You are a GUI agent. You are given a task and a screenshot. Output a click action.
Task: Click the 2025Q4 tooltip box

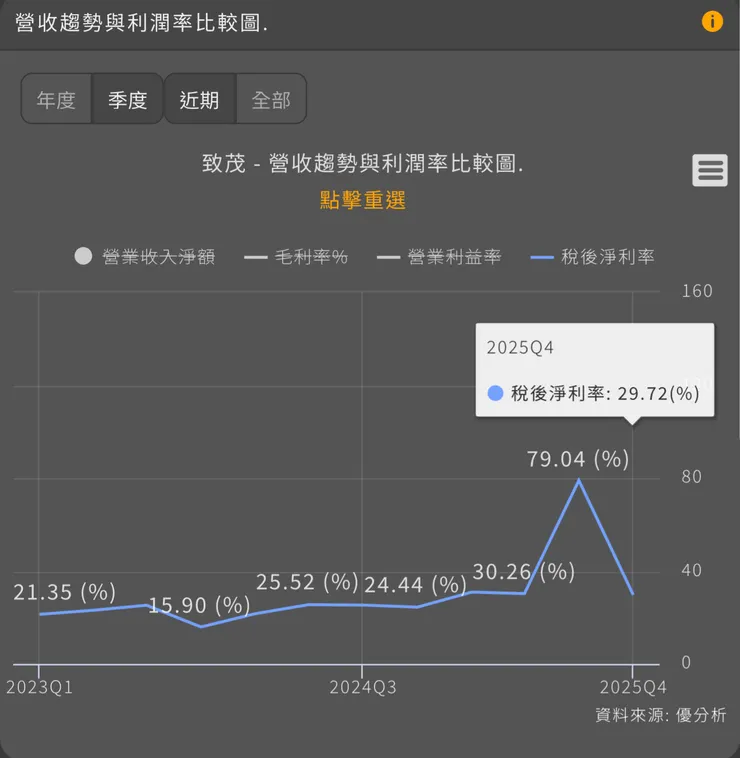(594, 370)
